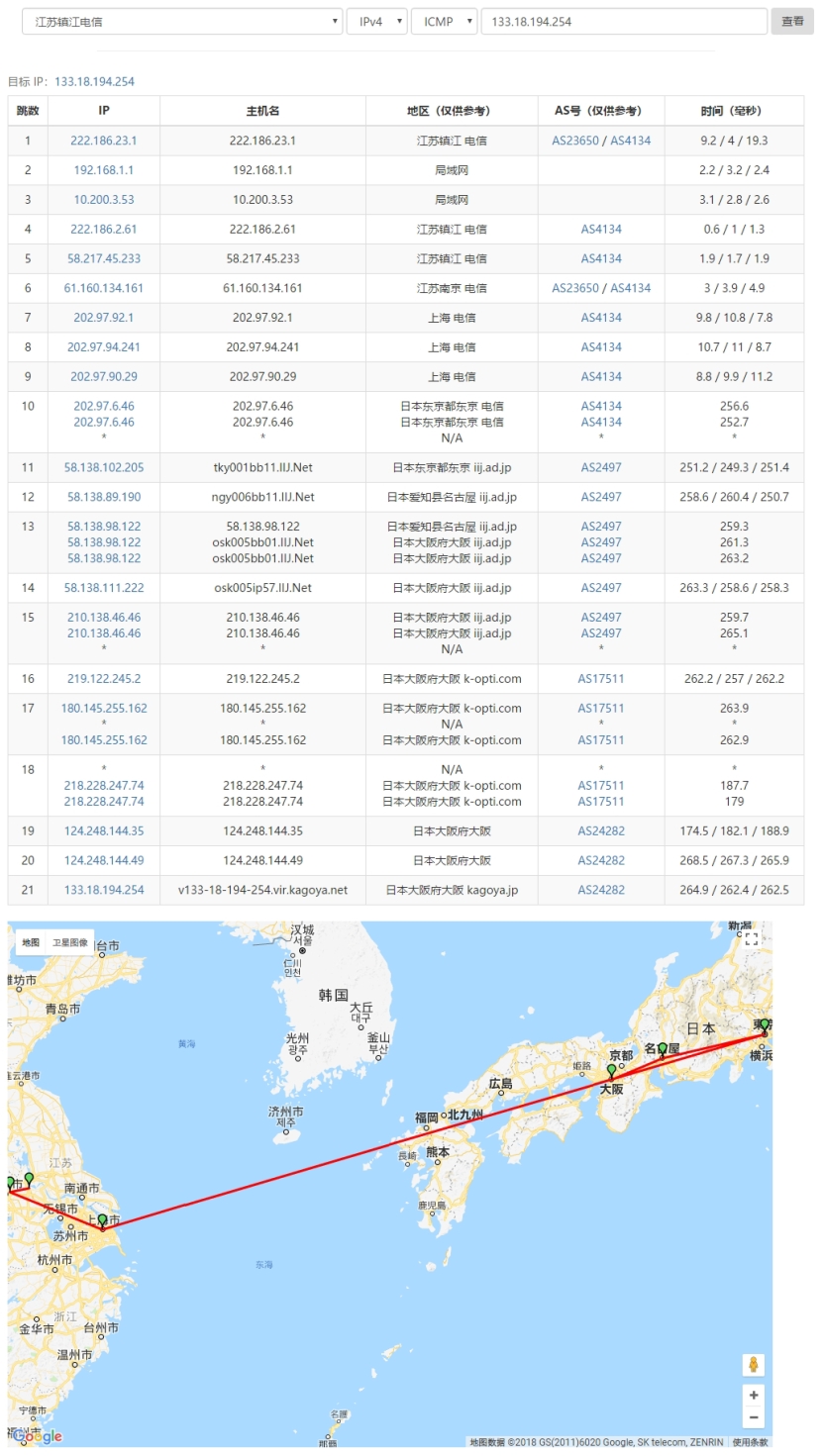The image size is (822, 1456).
Task: Tap the IP link 219.122.245.2
Action: (x=104, y=679)
